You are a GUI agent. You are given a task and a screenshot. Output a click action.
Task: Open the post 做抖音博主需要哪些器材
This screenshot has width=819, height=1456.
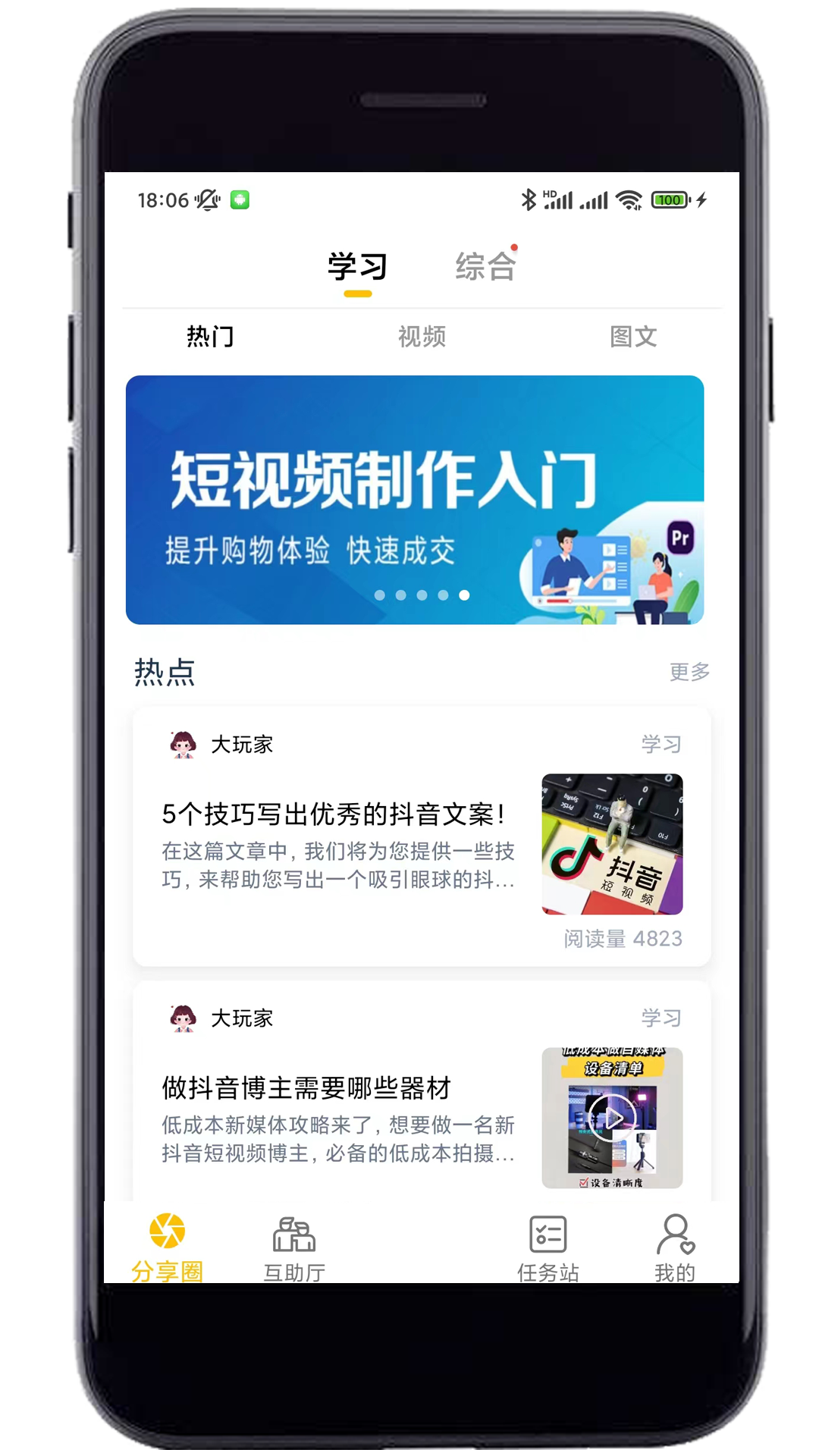point(306,1088)
